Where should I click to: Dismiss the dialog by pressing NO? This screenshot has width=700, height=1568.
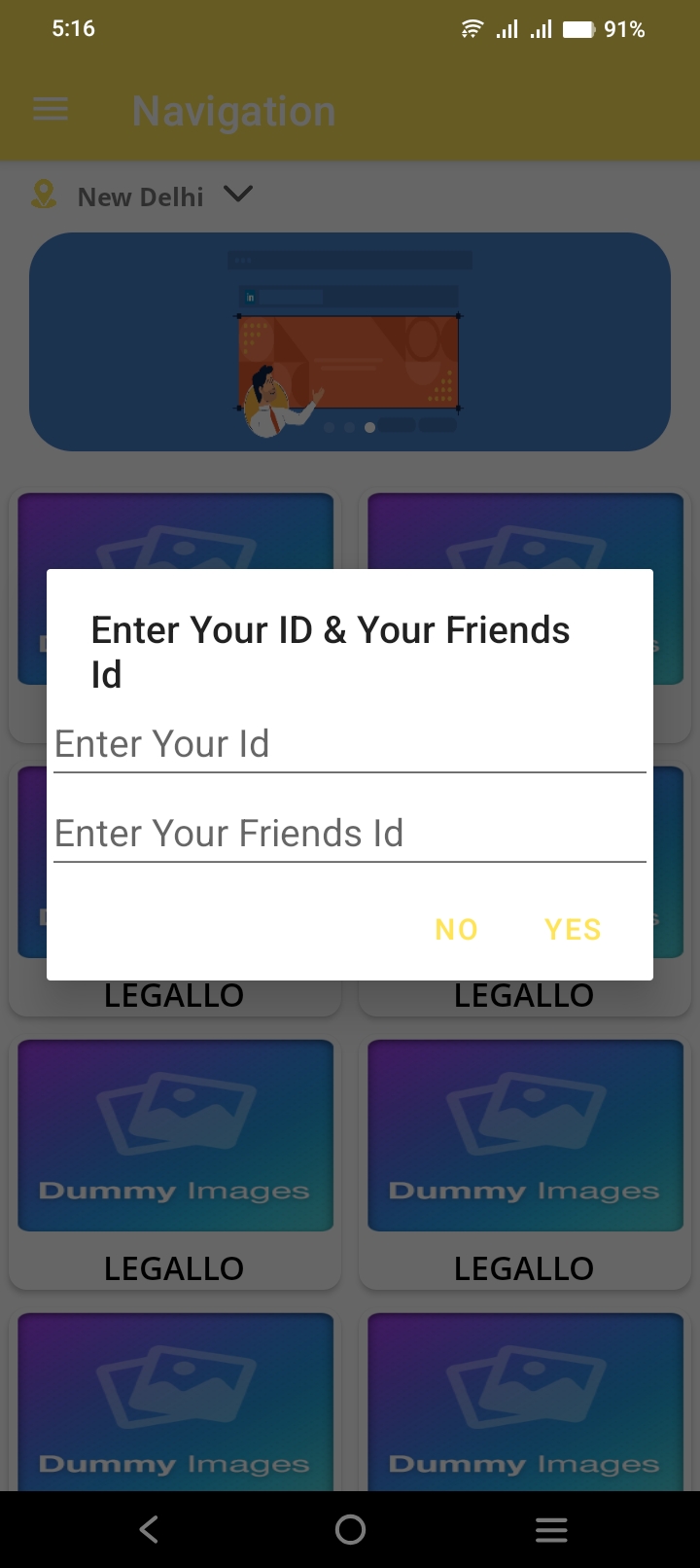(455, 929)
